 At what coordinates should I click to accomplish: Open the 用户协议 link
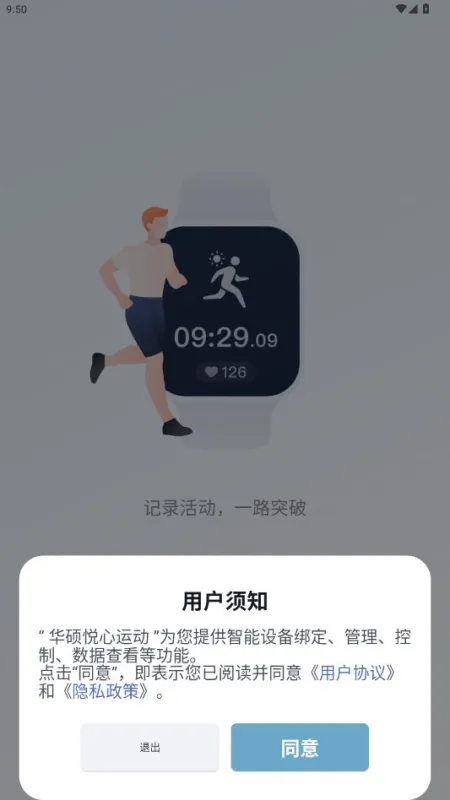[x=352, y=673]
